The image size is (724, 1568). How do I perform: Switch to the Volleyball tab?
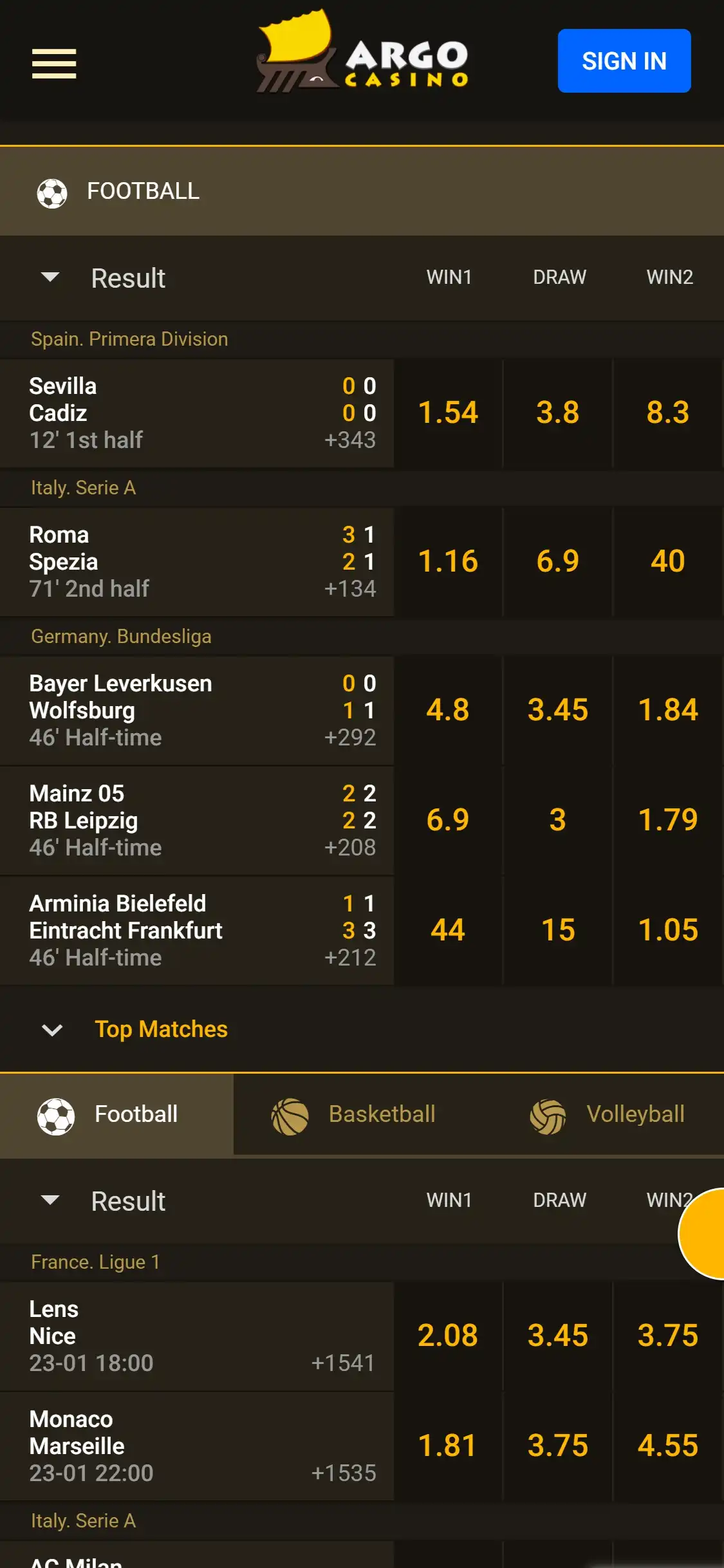[607, 1115]
